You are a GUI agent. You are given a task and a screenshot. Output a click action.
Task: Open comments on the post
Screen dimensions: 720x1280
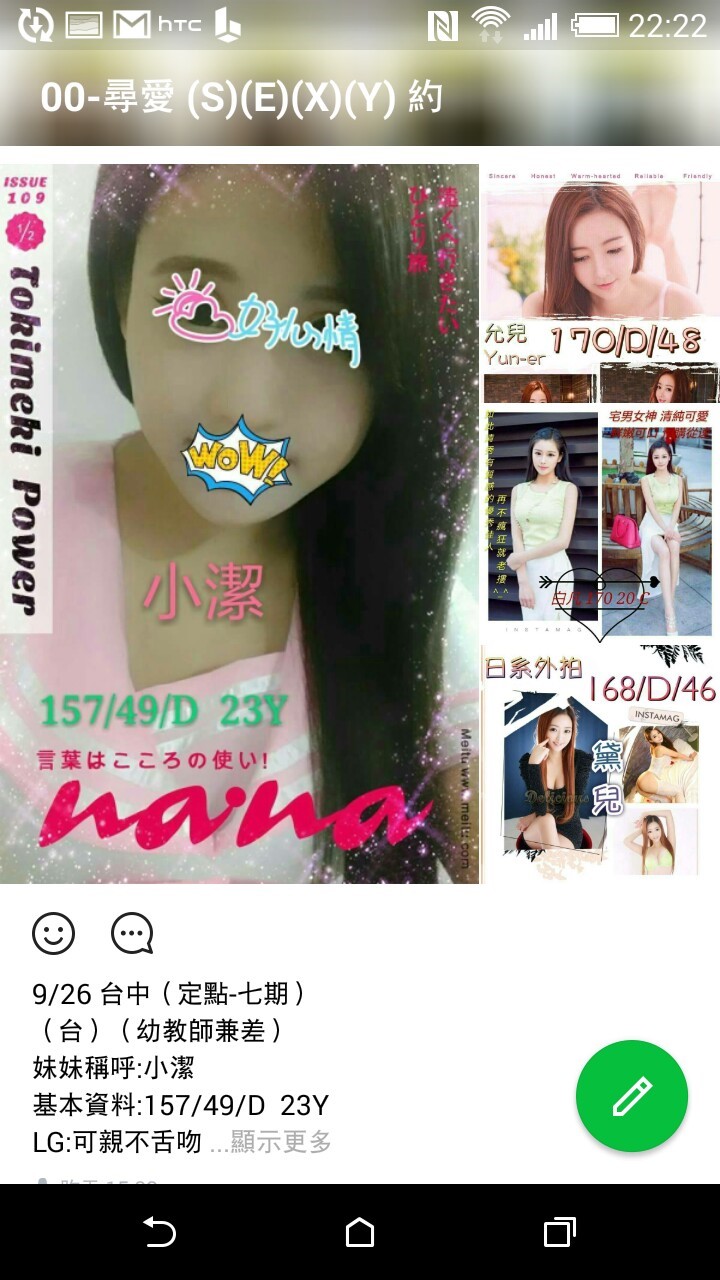(x=132, y=933)
